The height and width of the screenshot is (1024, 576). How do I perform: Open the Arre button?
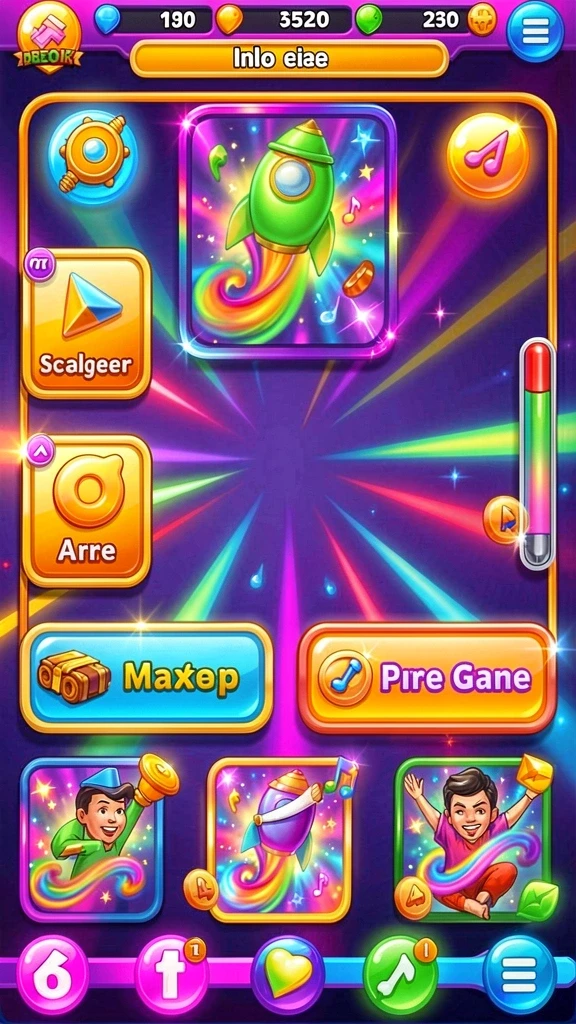pos(88,511)
